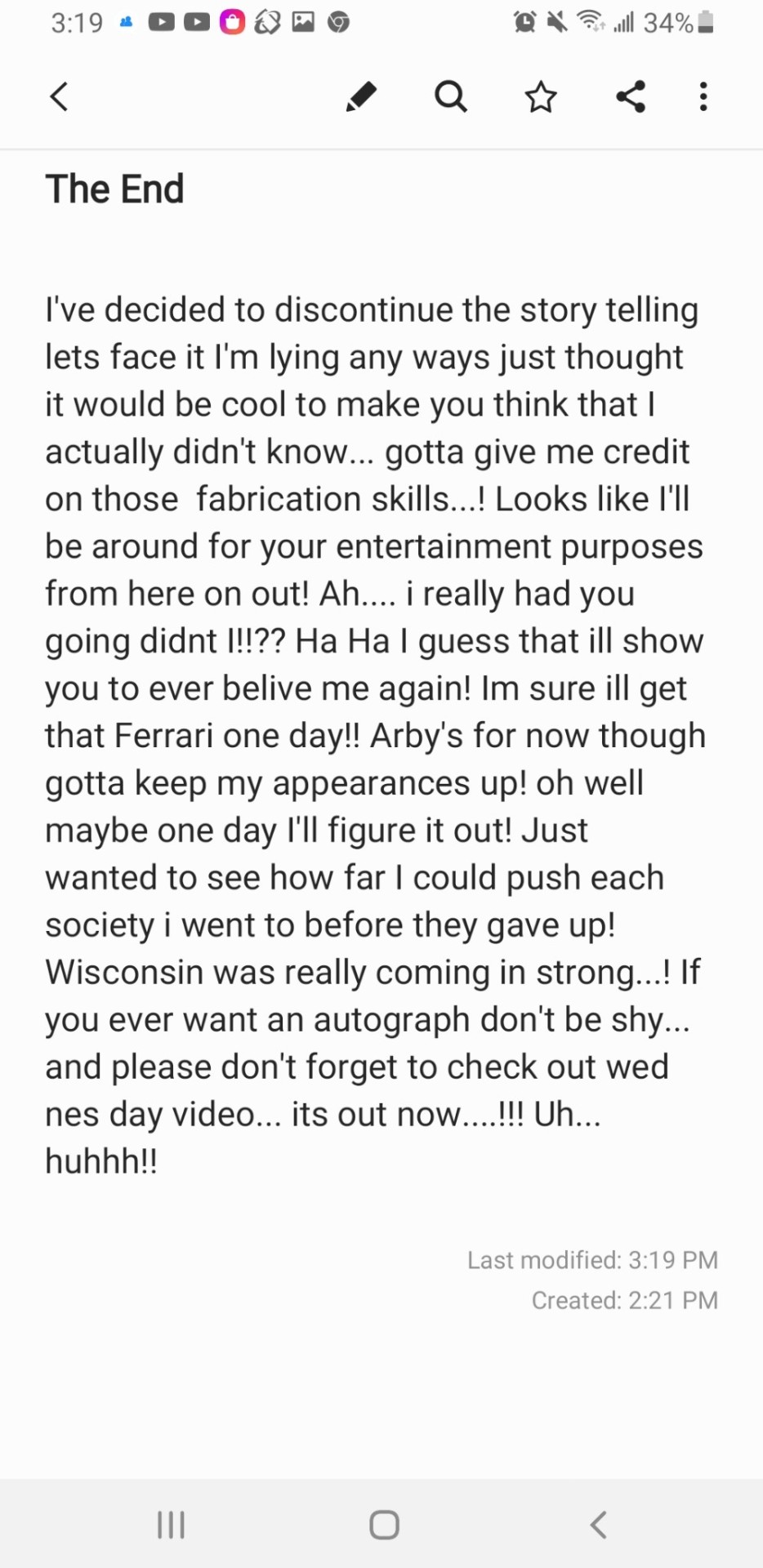763x1568 pixels.
Task: Open the recent apps view
Action: (171, 1524)
